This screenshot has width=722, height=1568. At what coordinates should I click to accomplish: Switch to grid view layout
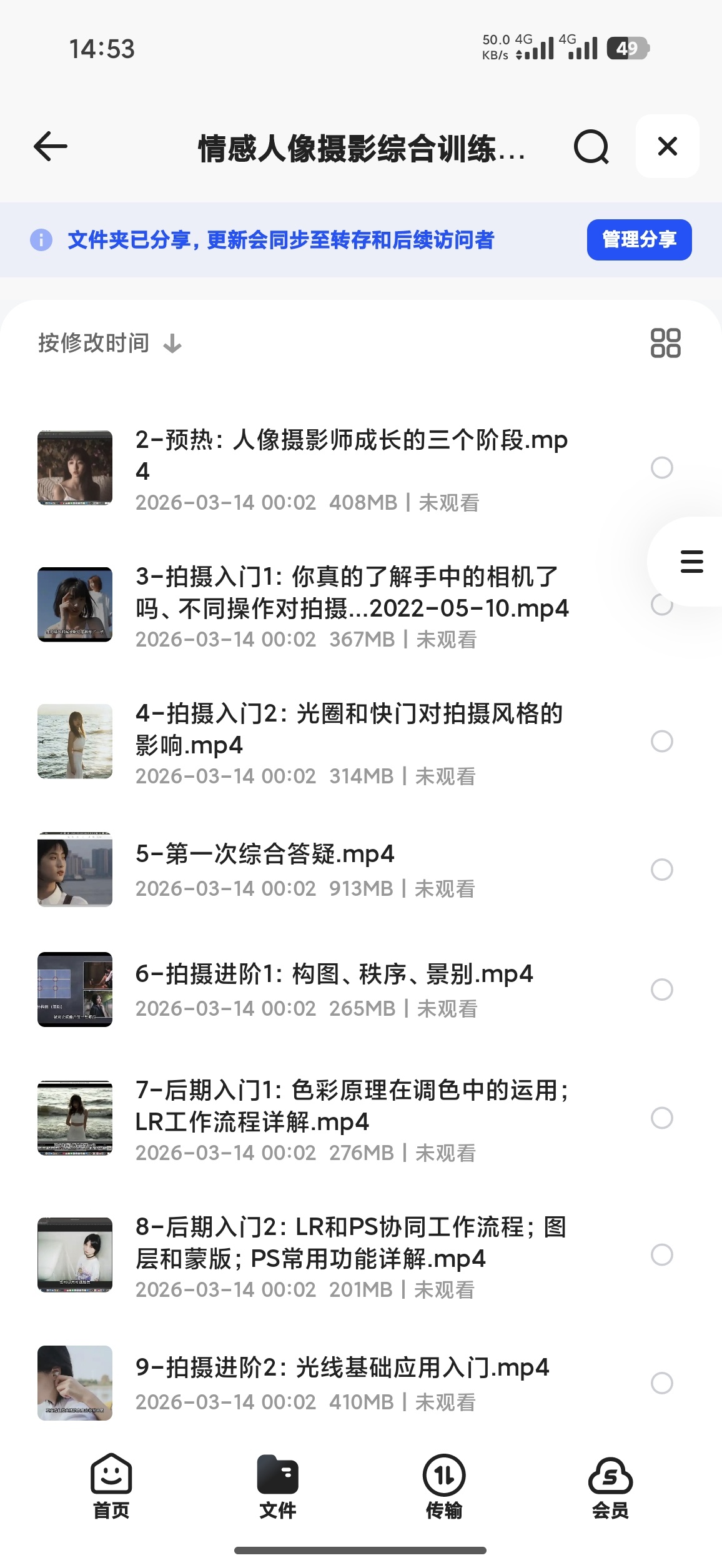pyautogui.click(x=665, y=343)
